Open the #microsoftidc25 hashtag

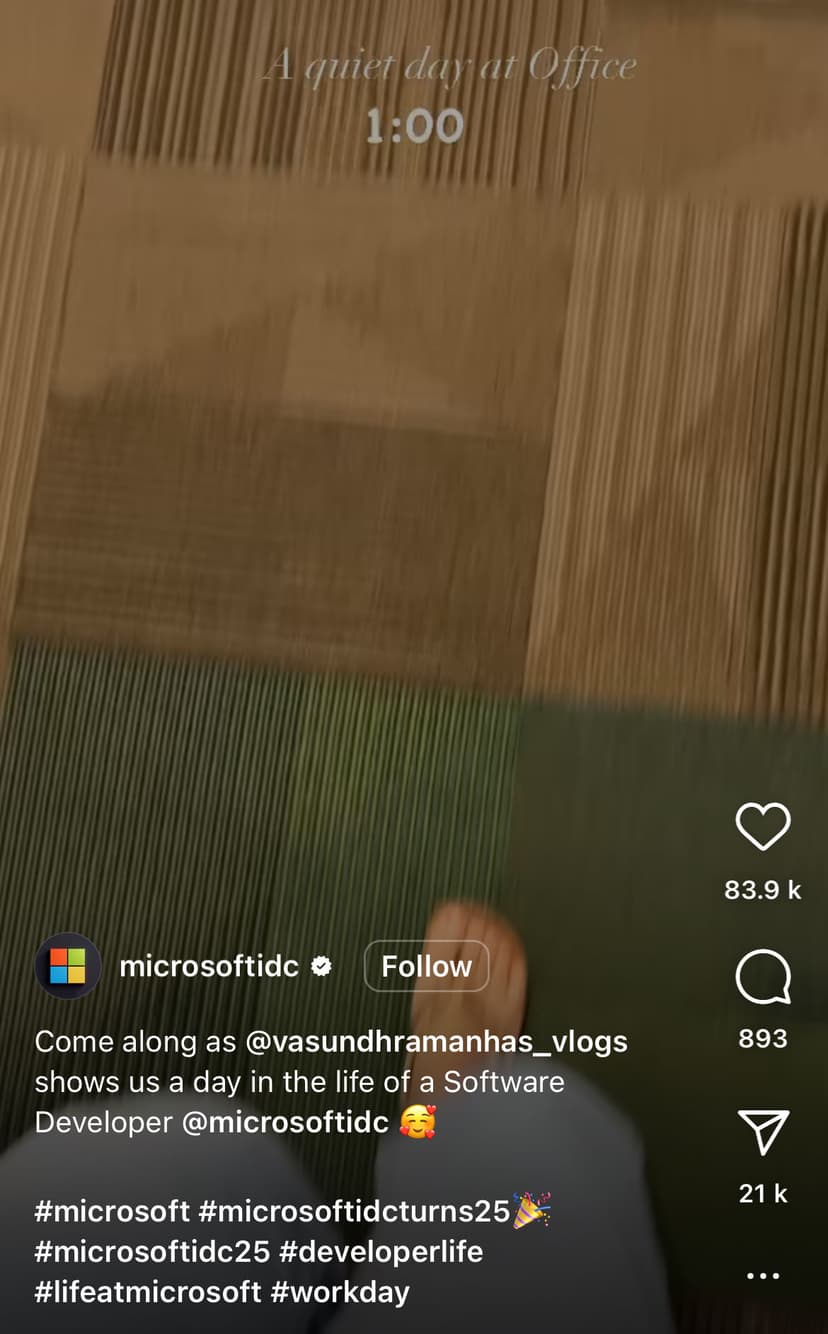point(152,1251)
